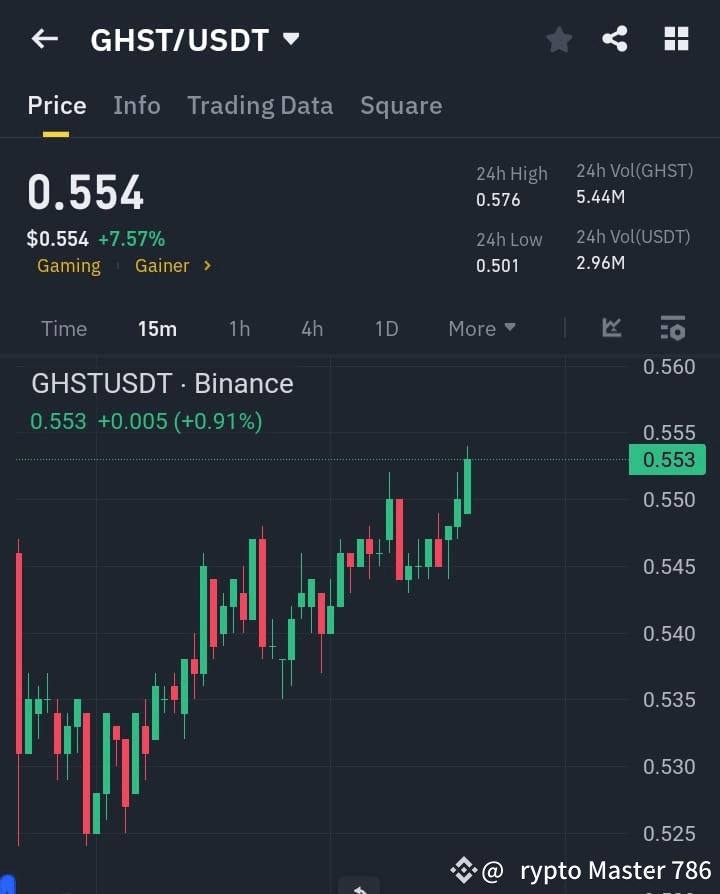Screen dimensions: 720x894
Task: Open the GHST/USDT pair selector dropdown
Action: (x=290, y=40)
